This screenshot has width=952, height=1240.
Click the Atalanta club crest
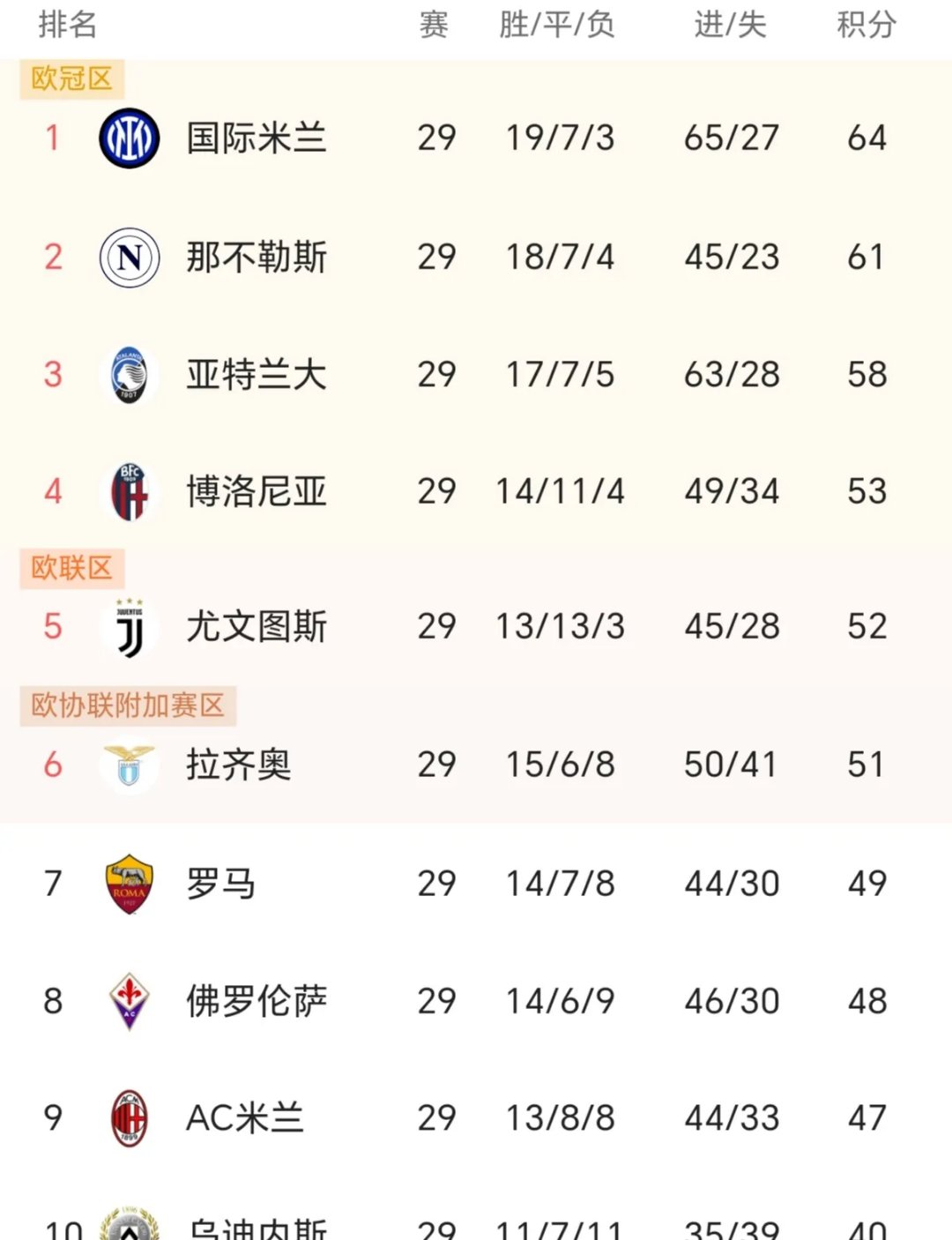point(130,374)
